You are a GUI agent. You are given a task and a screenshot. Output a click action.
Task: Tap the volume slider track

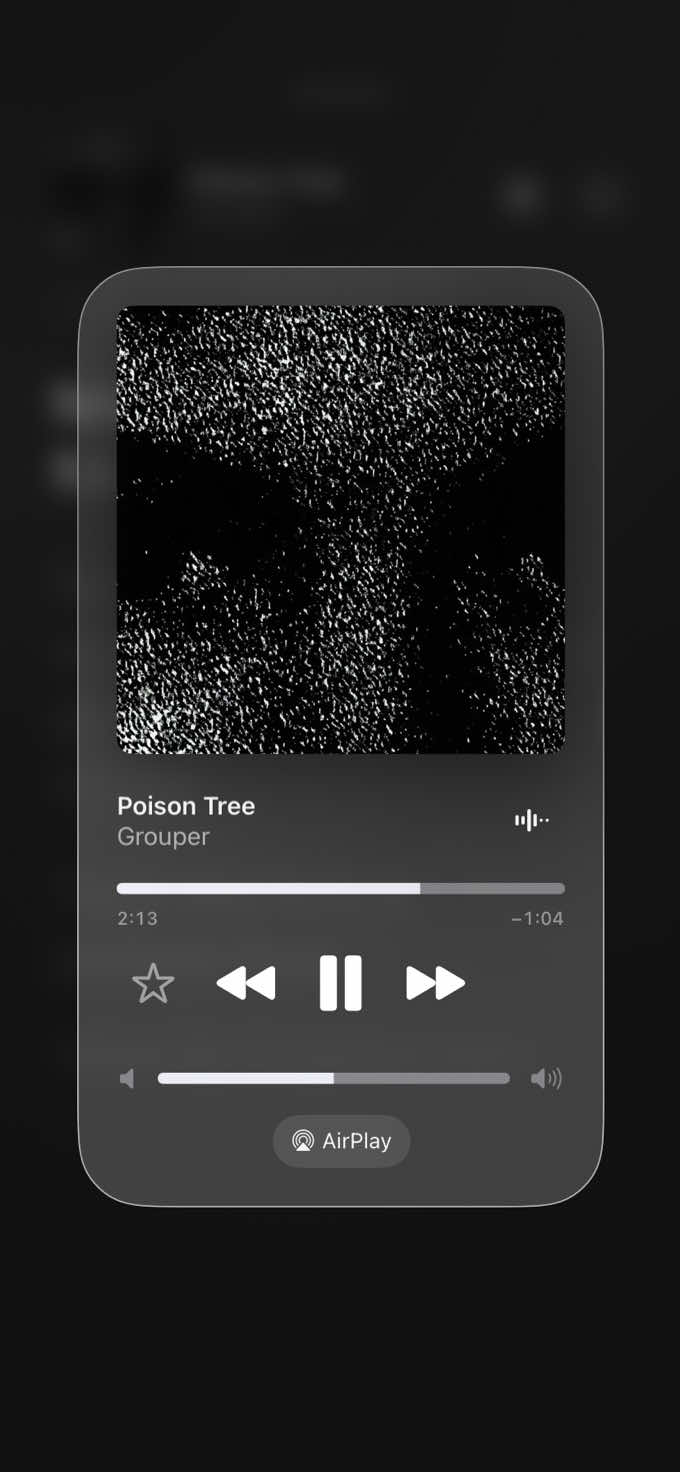coord(334,1078)
